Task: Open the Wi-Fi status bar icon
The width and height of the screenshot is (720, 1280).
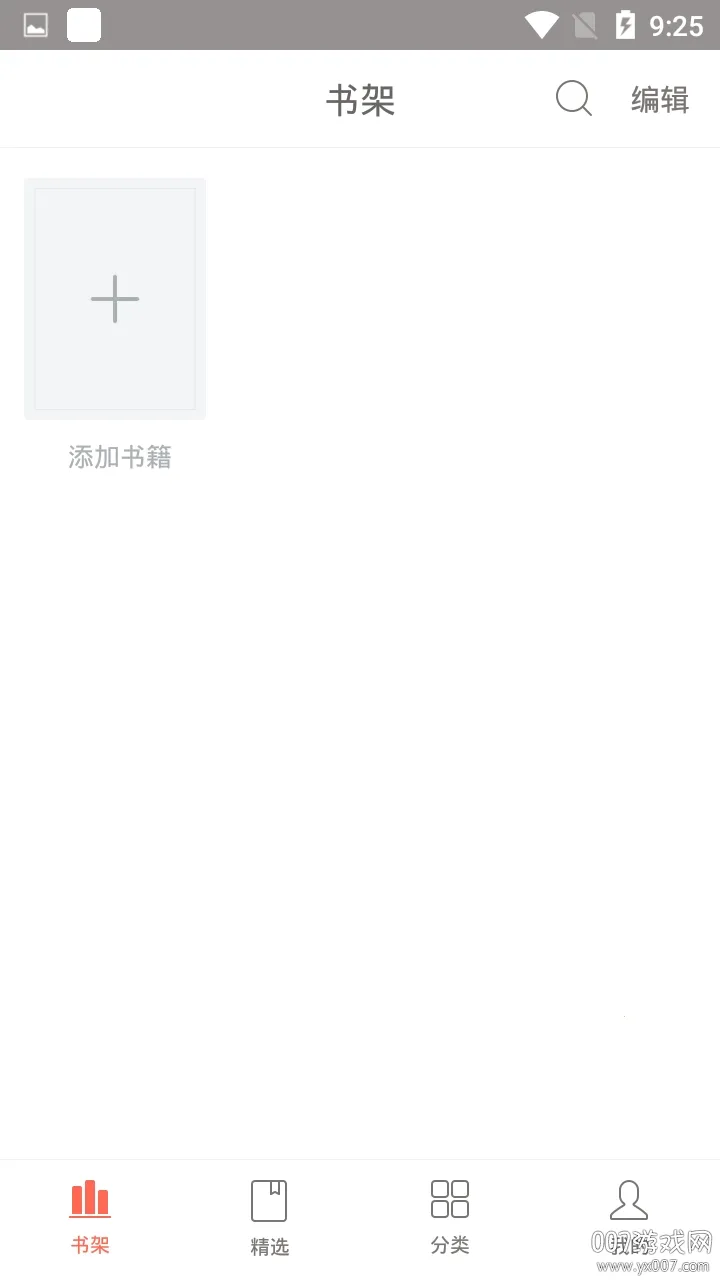Action: 539,24
